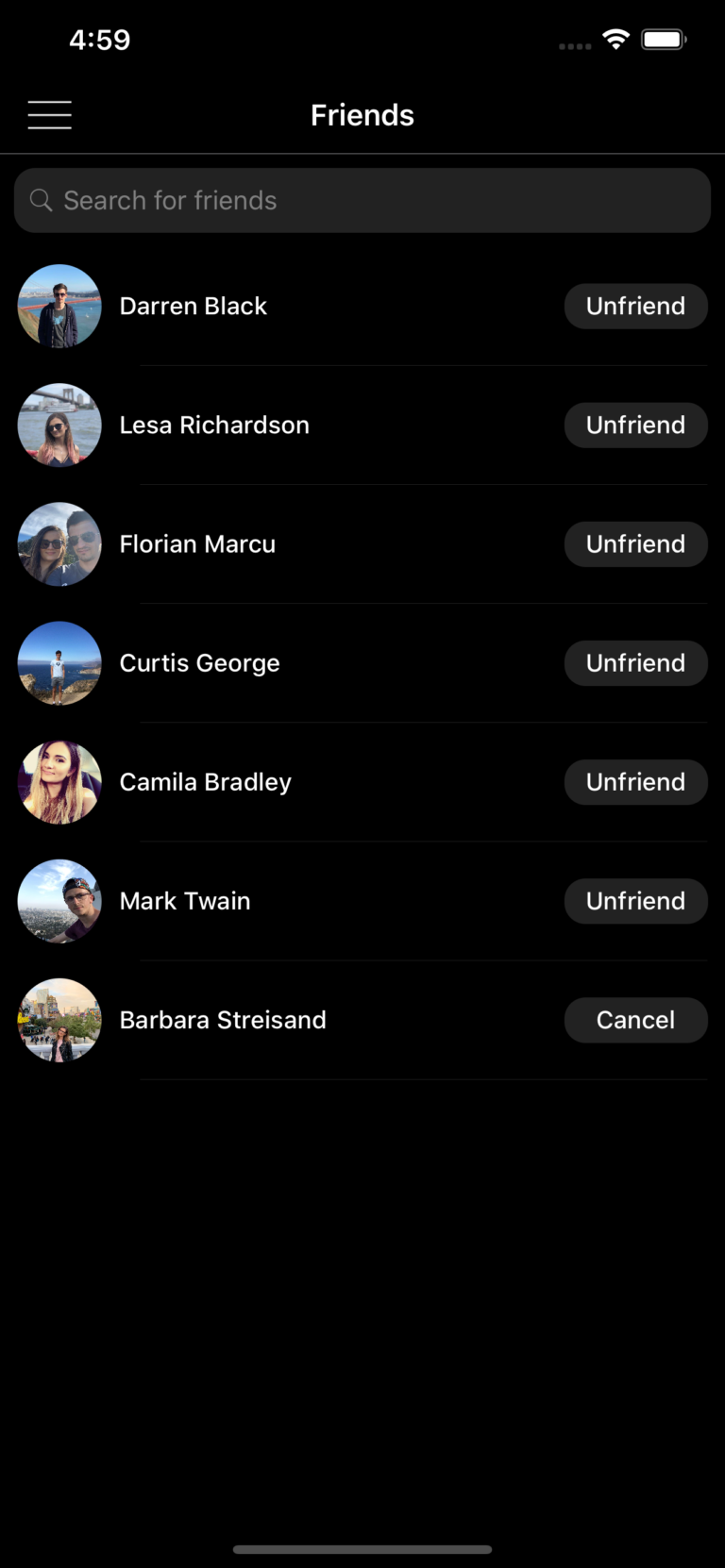View Lesa Richardson's avatar
This screenshot has width=725, height=1568.
(59, 425)
